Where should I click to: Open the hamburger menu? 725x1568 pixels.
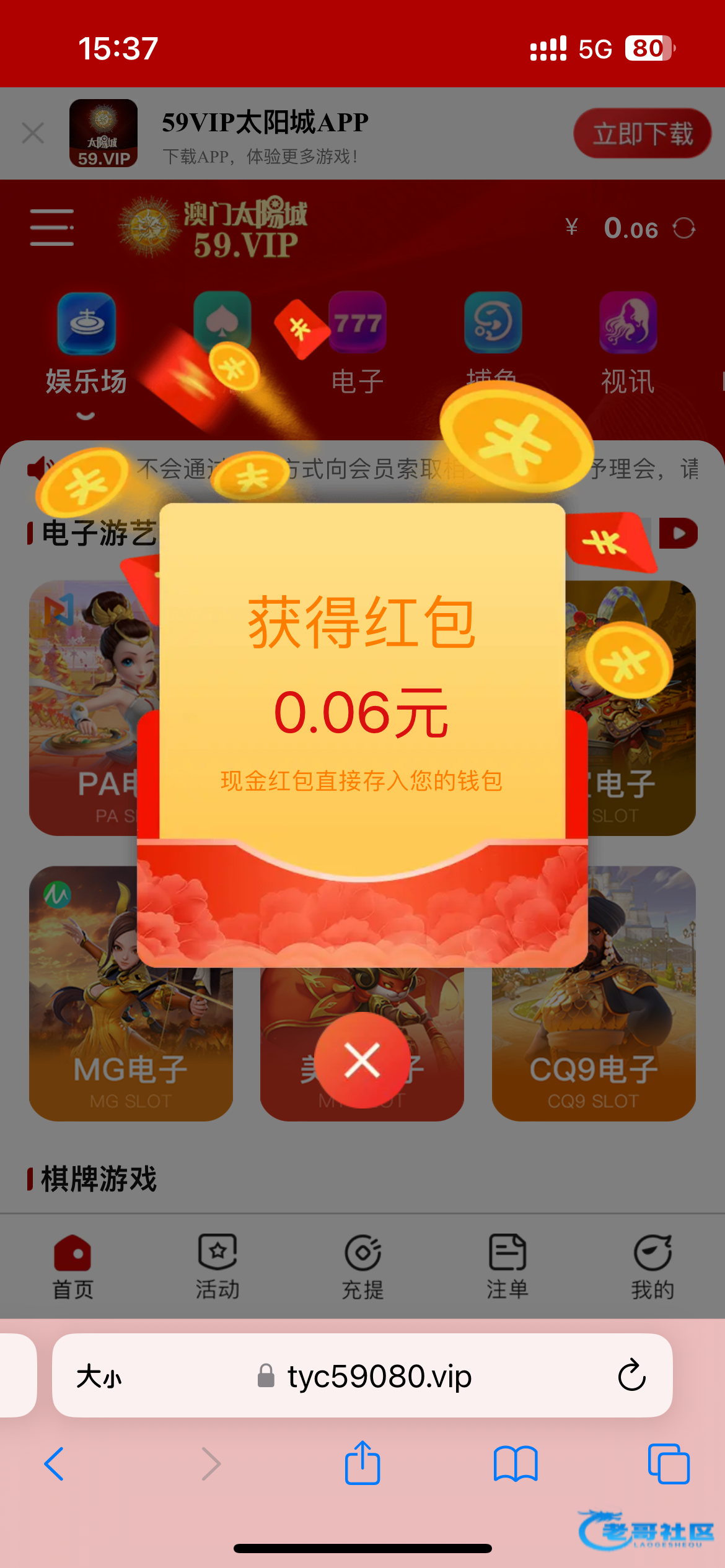[x=52, y=227]
